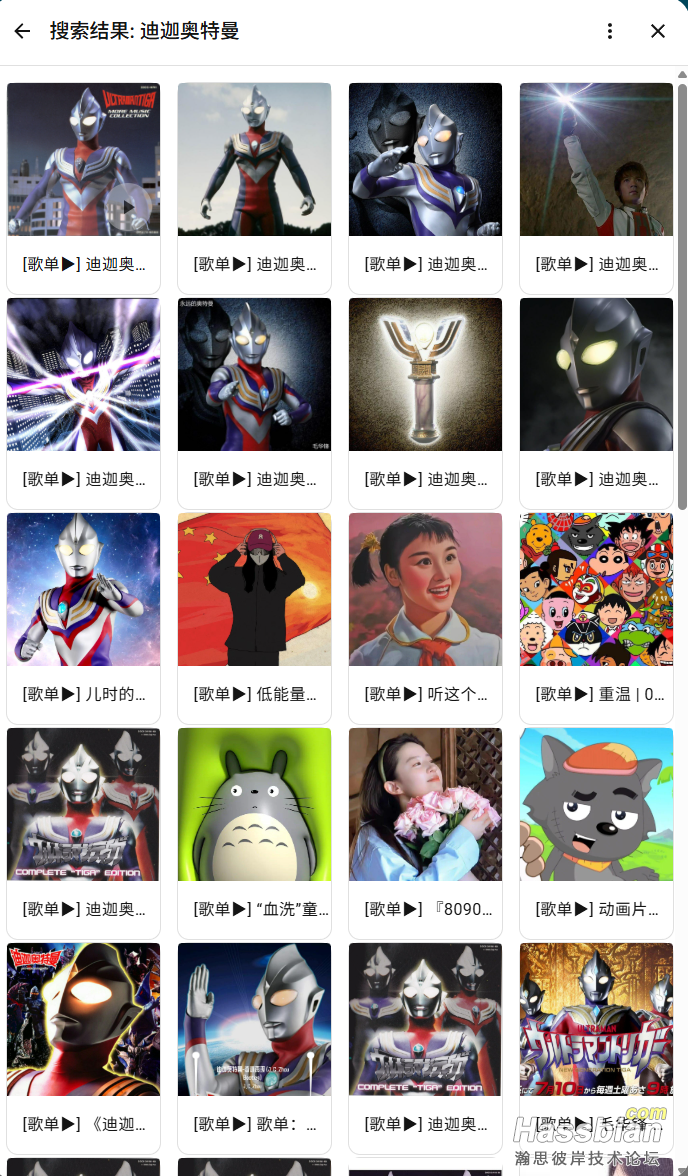
Task: Open the 歌单： playlist card
Action: pyautogui.click(x=254, y=1047)
